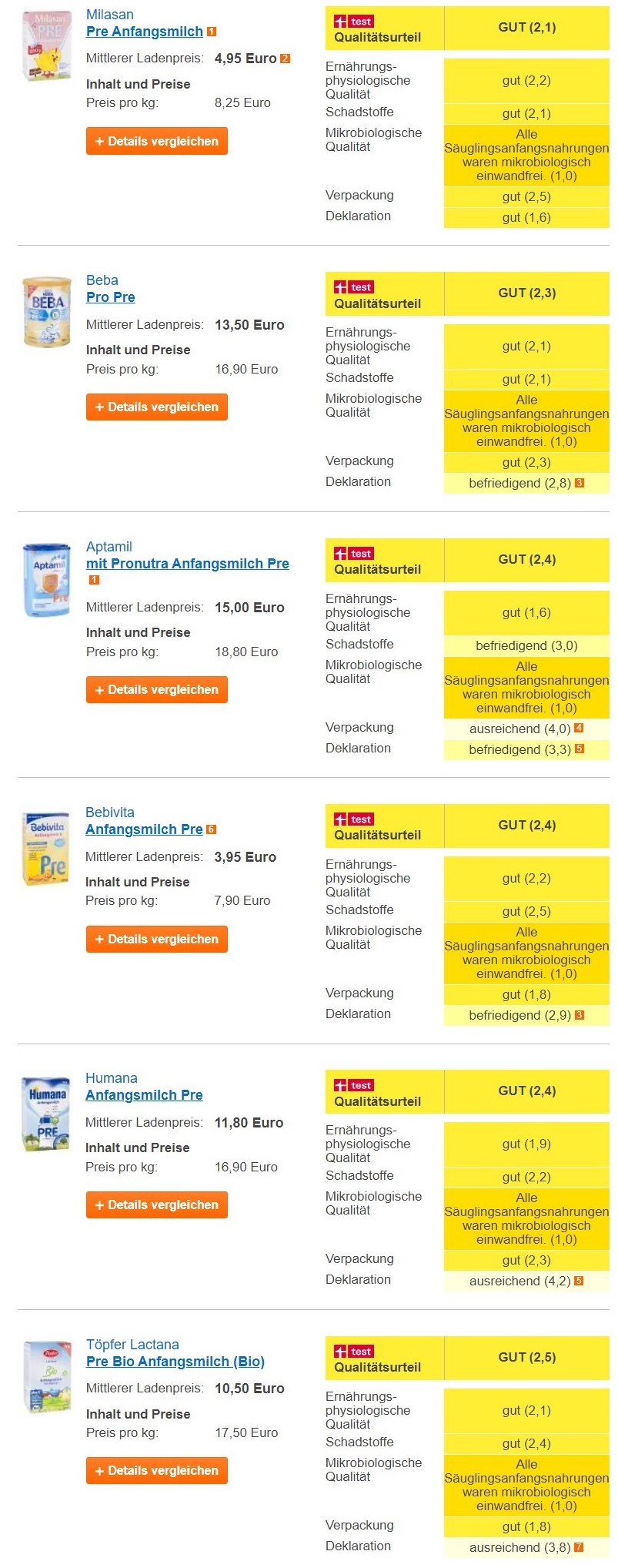
Task: Click footnote 4 beside Aptamil's Verpackung rating
Action: point(582,726)
